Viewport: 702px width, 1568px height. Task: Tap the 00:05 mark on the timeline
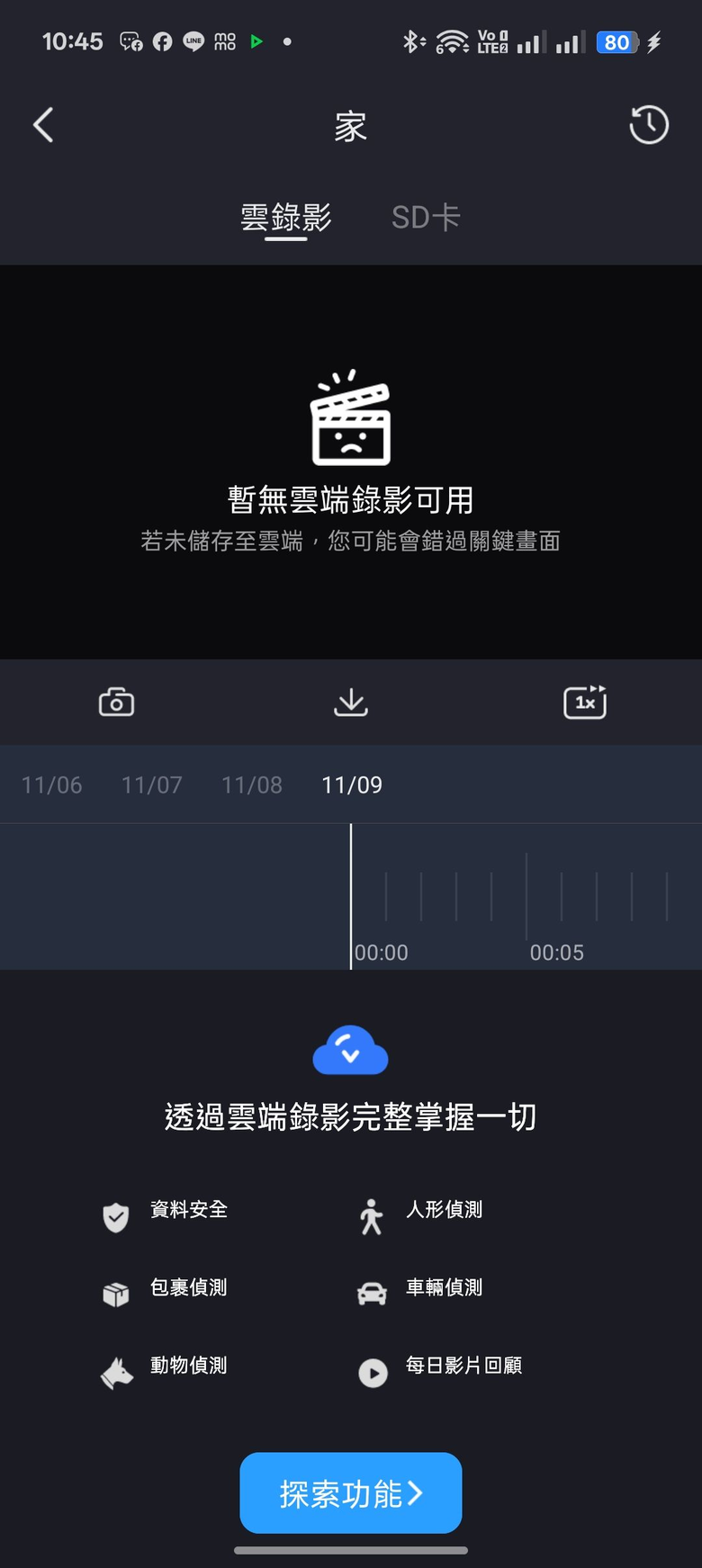pyautogui.click(x=556, y=952)
